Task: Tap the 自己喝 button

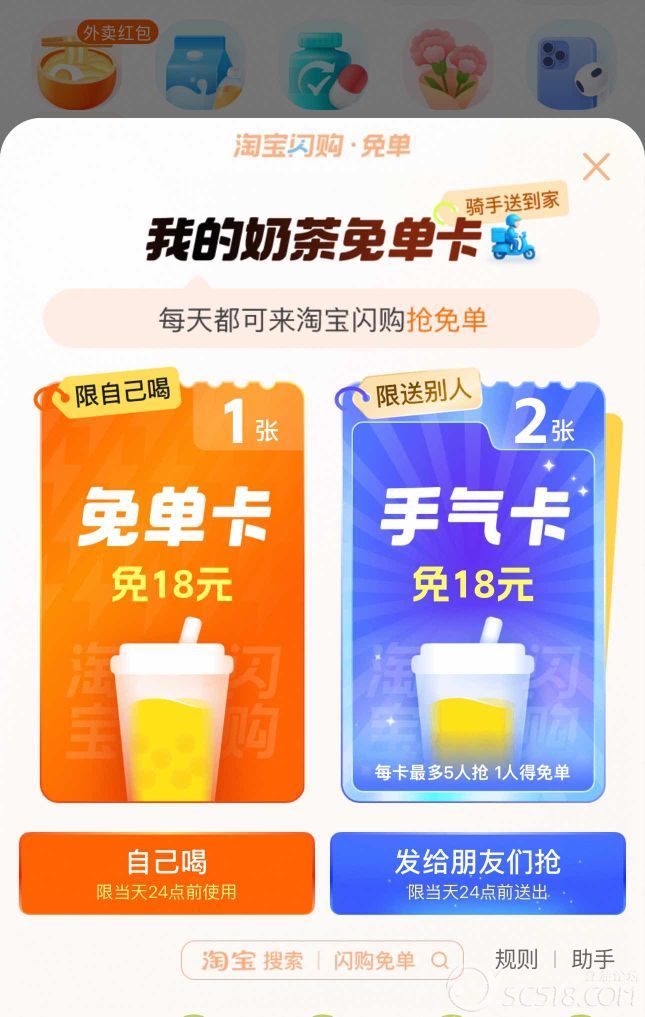Action: click(167, 872)
